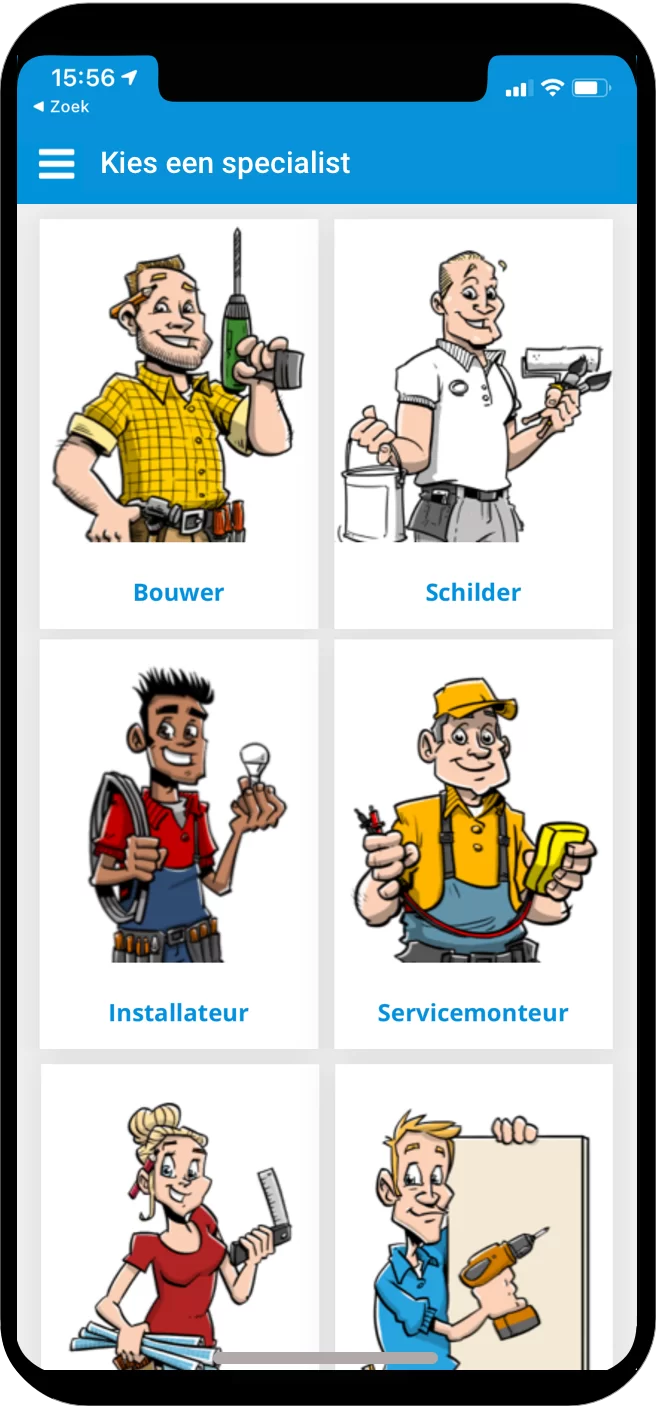The height and width of the screenshot is (1406, 656).
Task: Choose the Schilder specialist card
Action: [473, 425]
